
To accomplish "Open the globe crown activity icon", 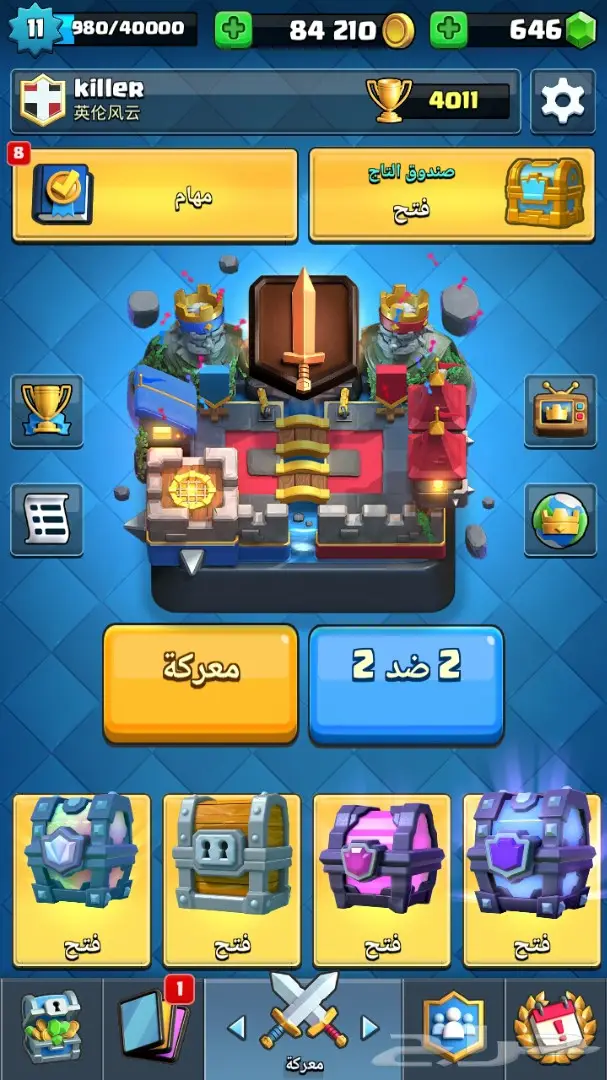I will (560, 519).
